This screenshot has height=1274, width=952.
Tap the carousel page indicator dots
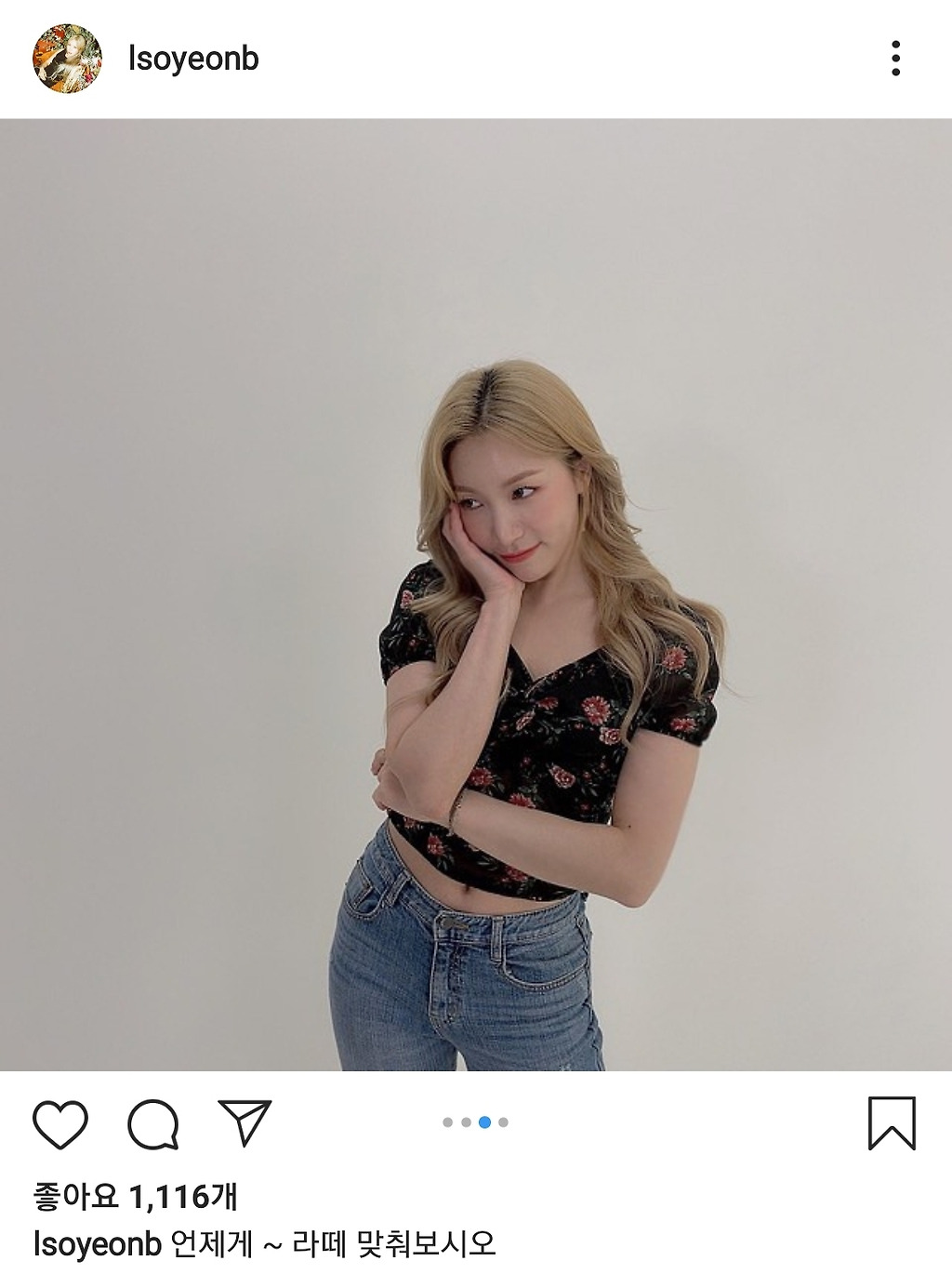[x=475, y=1122]
